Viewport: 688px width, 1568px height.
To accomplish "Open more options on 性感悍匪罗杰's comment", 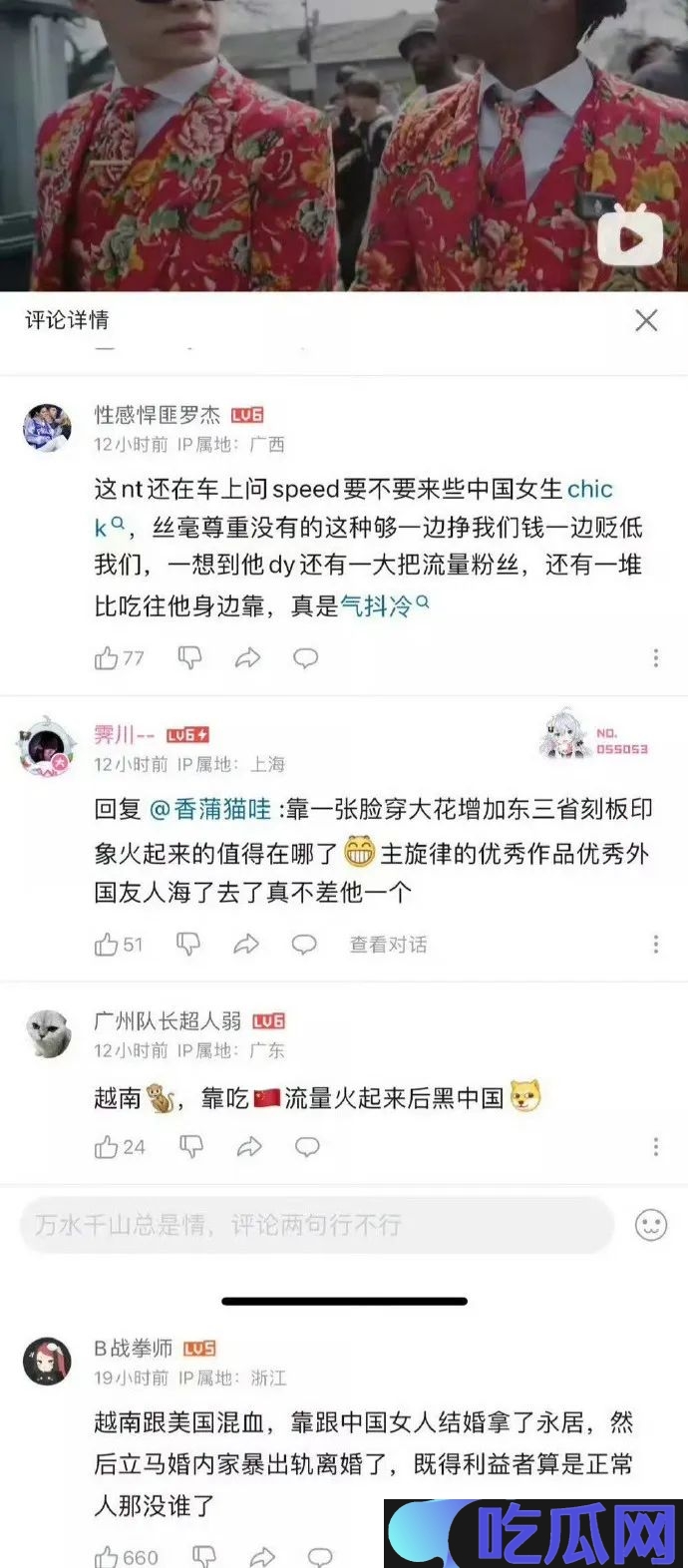I will click(655, 657).
